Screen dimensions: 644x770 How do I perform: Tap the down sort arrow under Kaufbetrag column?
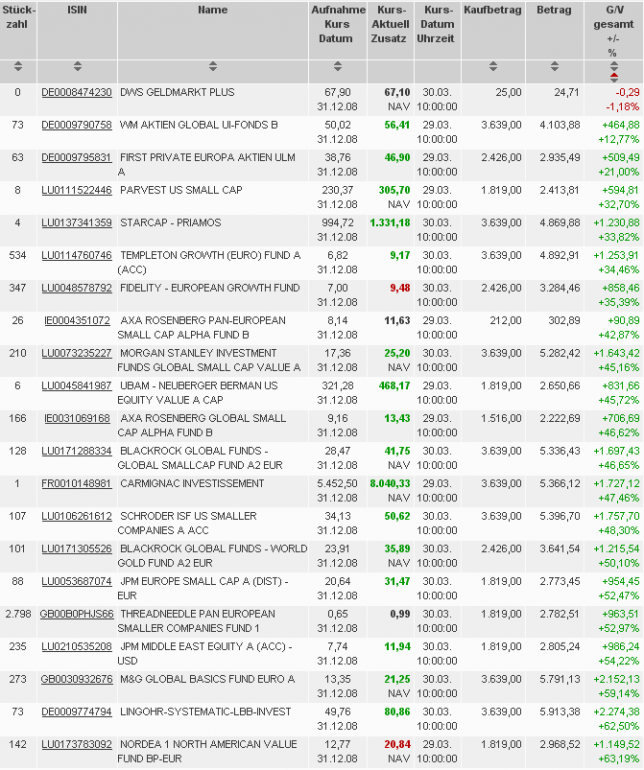pyautogui.click(x=494, y=71)
